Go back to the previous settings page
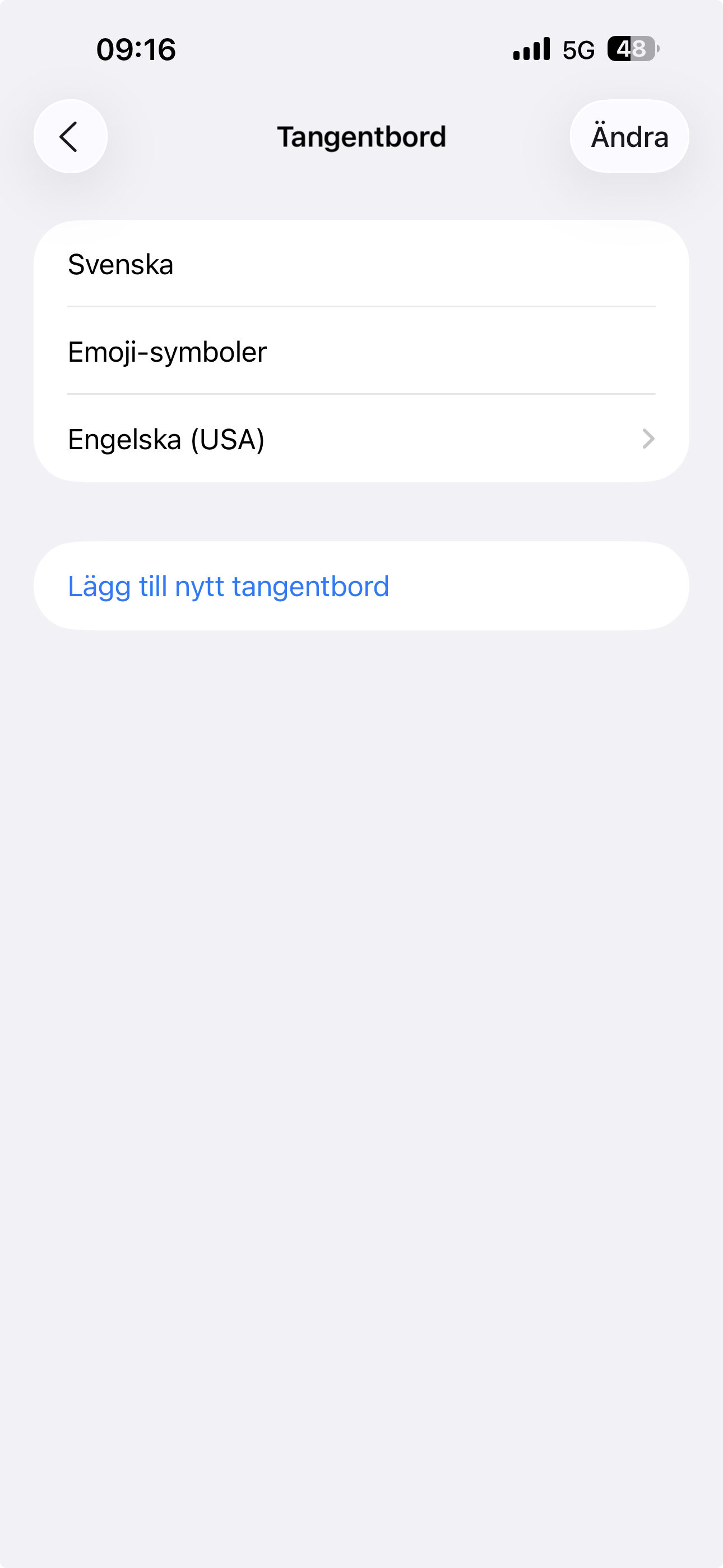 click(71, 136)
